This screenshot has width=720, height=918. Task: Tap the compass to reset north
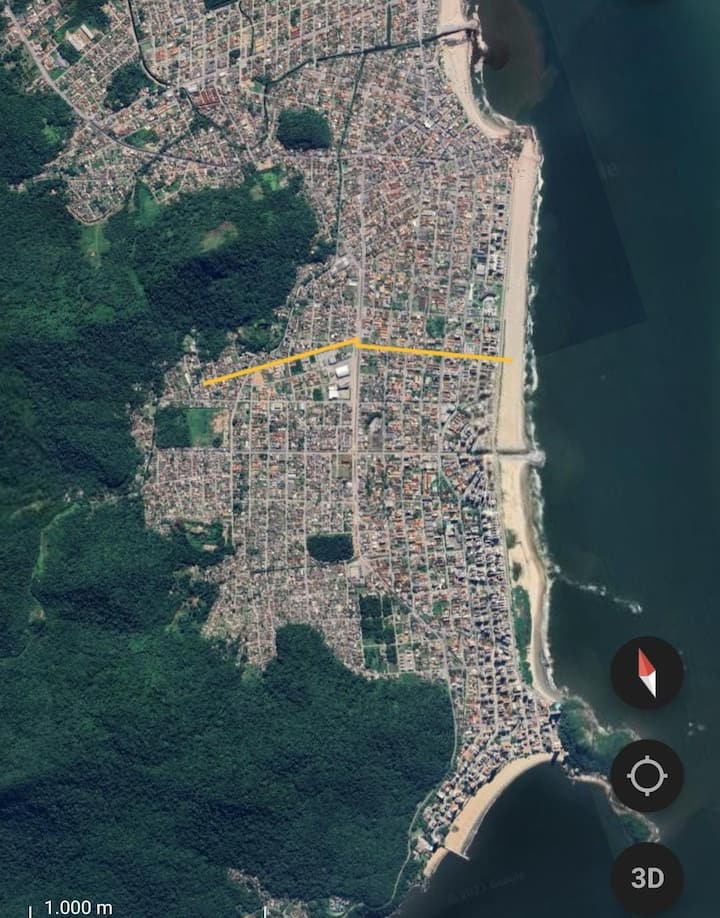pyautogui.click(x=647, y=673)
